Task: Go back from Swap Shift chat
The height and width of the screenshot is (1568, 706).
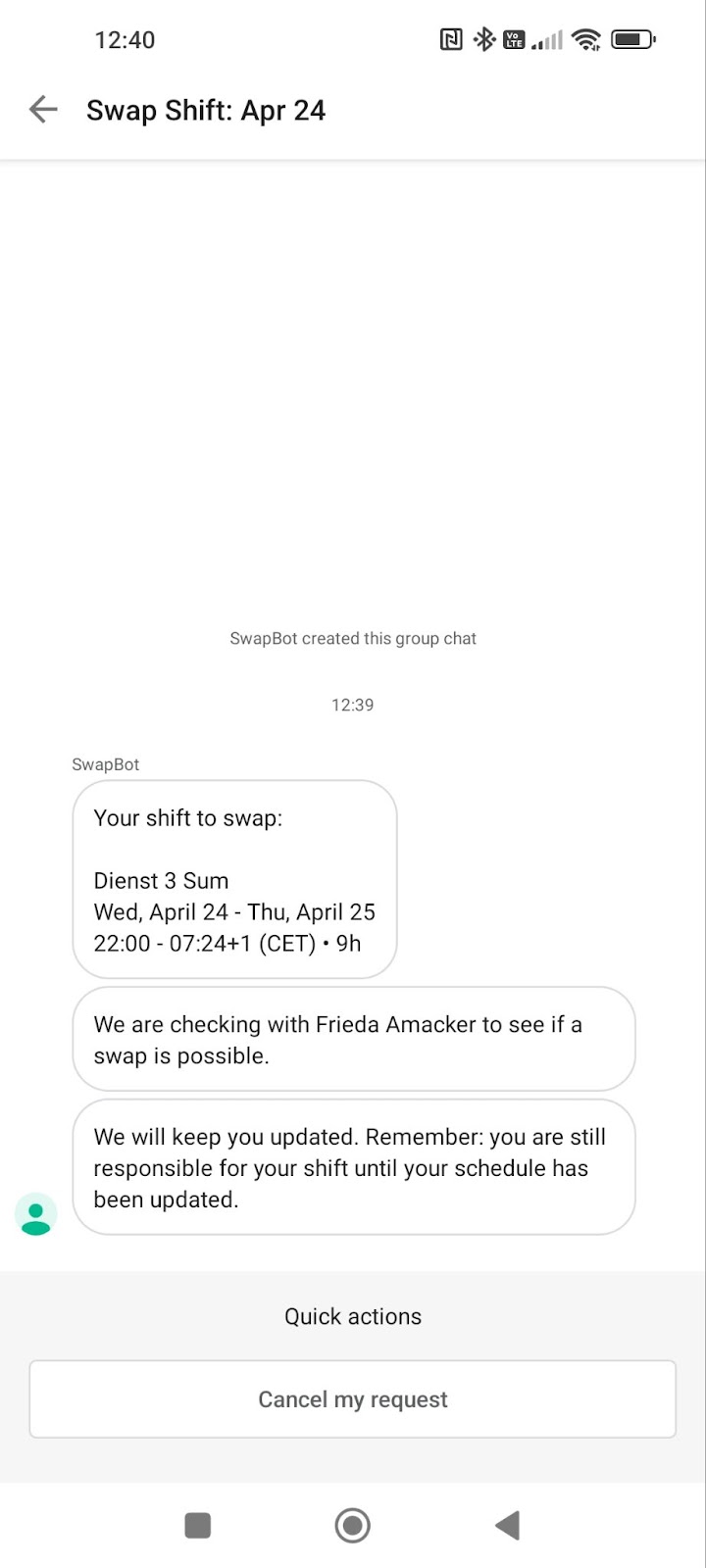Action: click(43, 110)
